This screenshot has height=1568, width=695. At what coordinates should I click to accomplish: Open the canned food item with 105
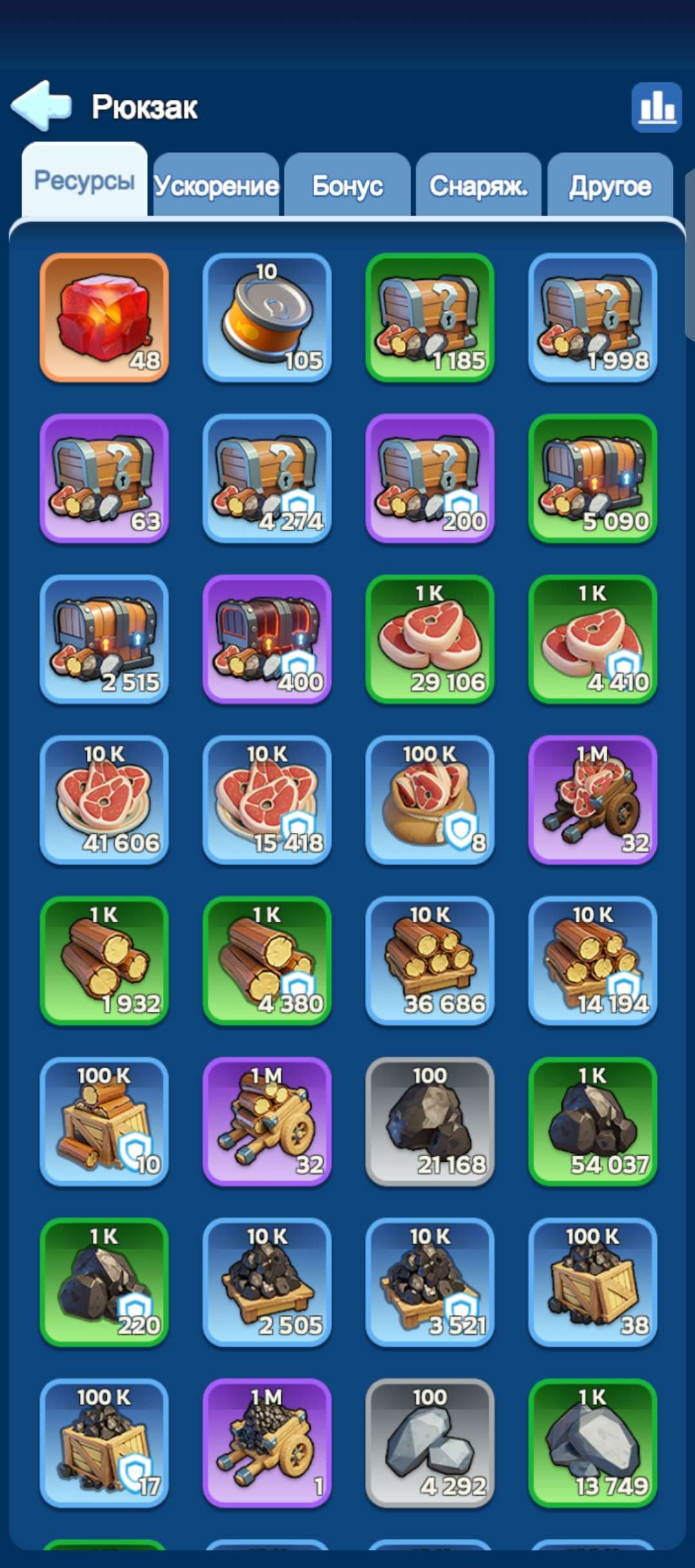(267, 317)
